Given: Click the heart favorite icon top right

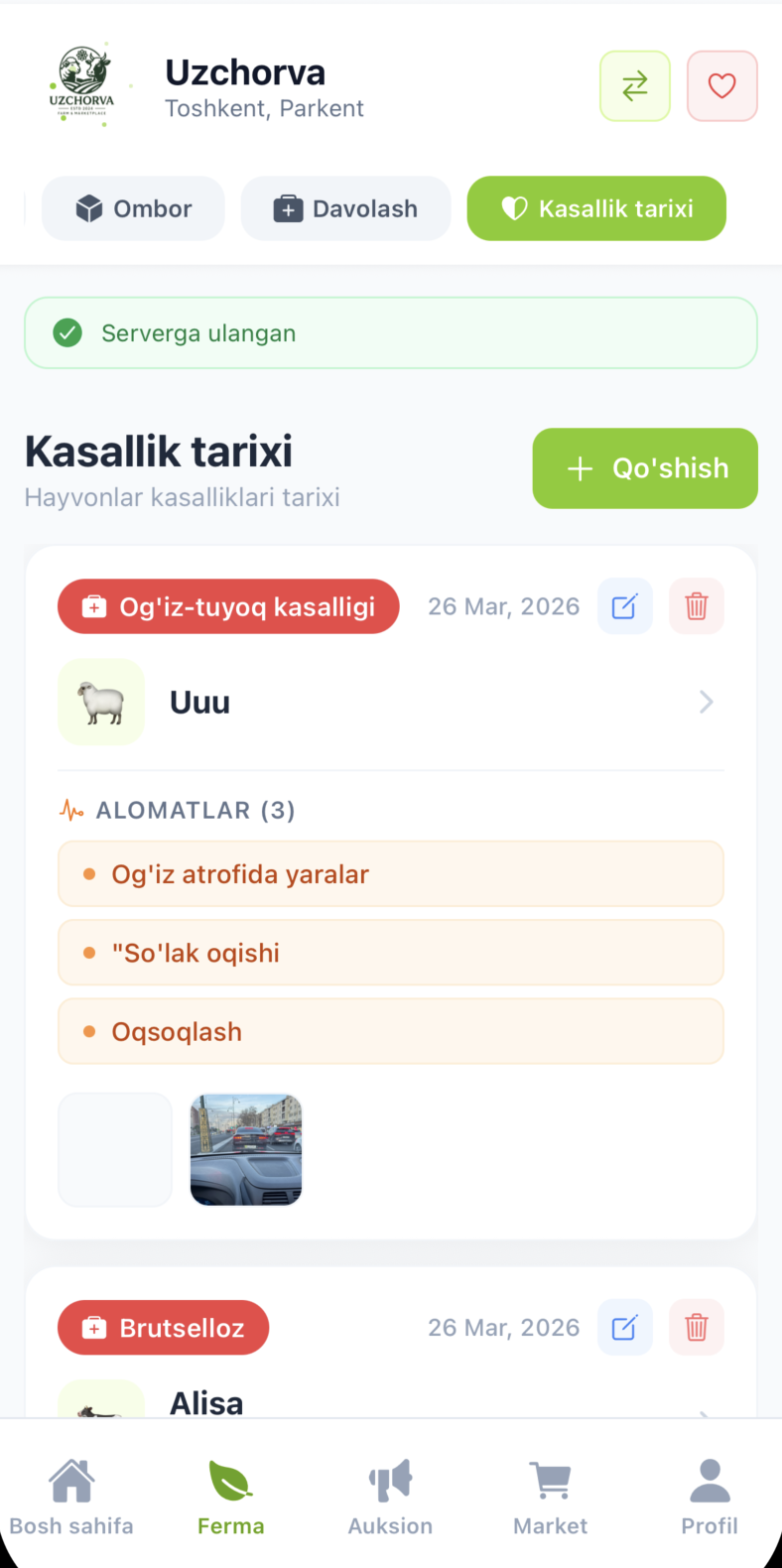Looking at the screenshot, I should [721, 86].
